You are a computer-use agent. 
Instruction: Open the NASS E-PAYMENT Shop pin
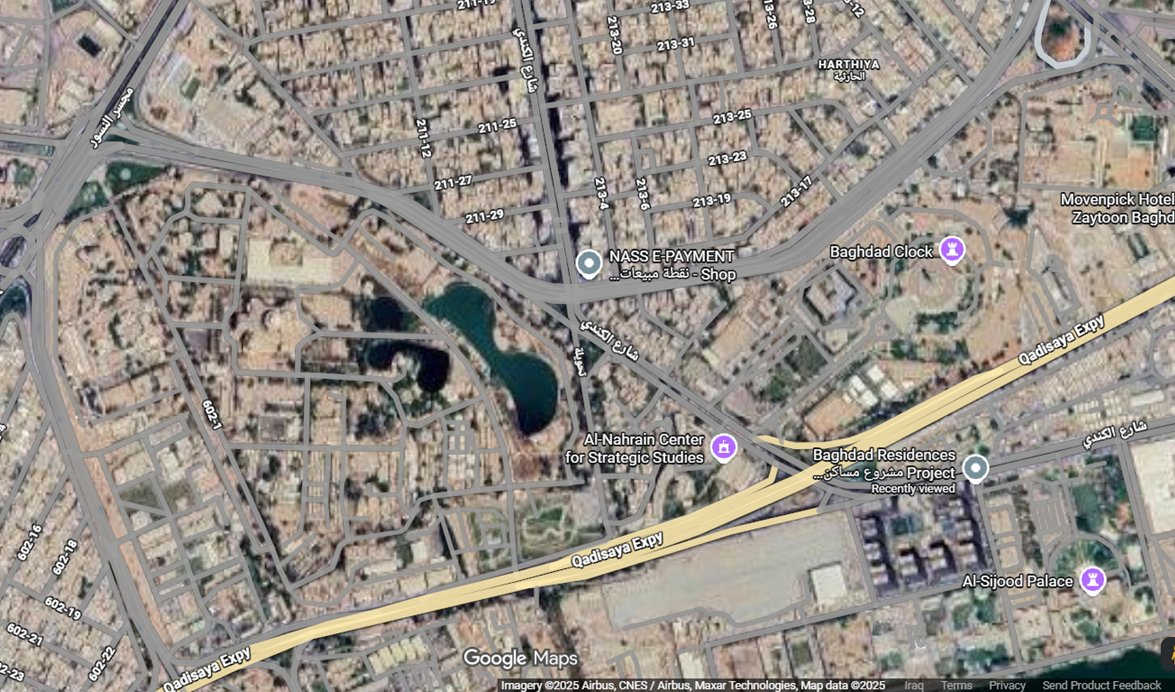[589, 263]
